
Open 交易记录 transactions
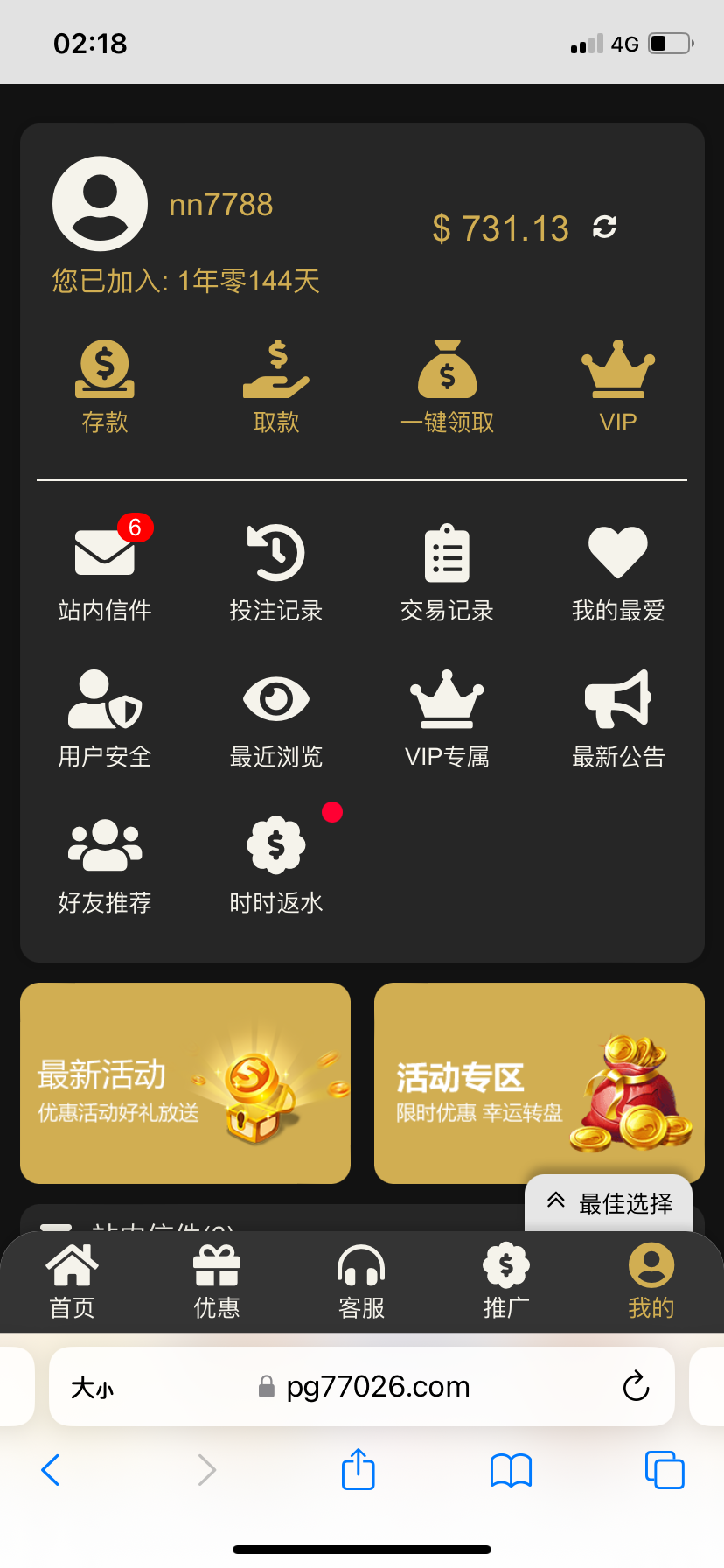point(447,570)
